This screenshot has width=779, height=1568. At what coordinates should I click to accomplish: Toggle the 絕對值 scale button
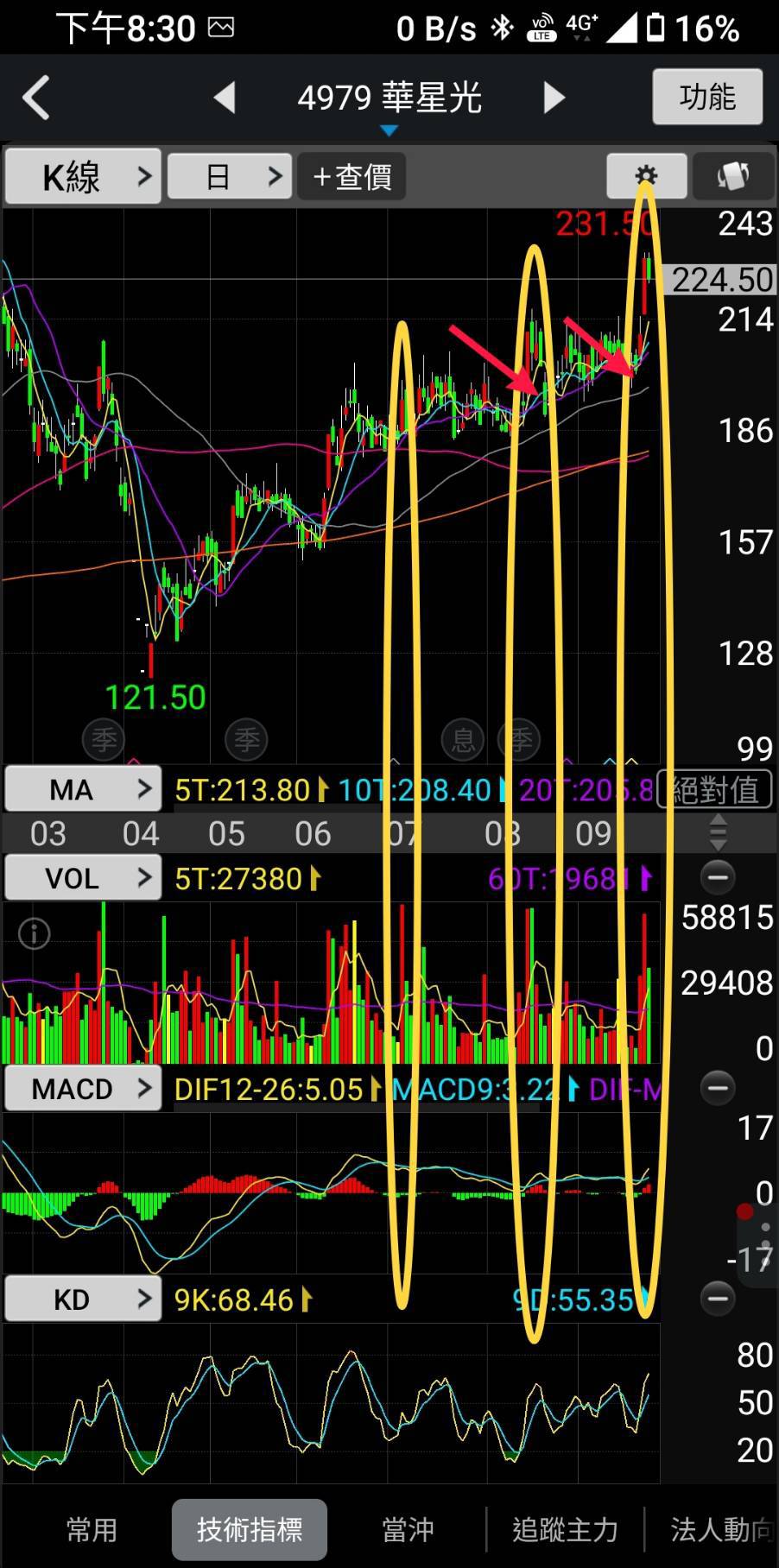[715, 789]
